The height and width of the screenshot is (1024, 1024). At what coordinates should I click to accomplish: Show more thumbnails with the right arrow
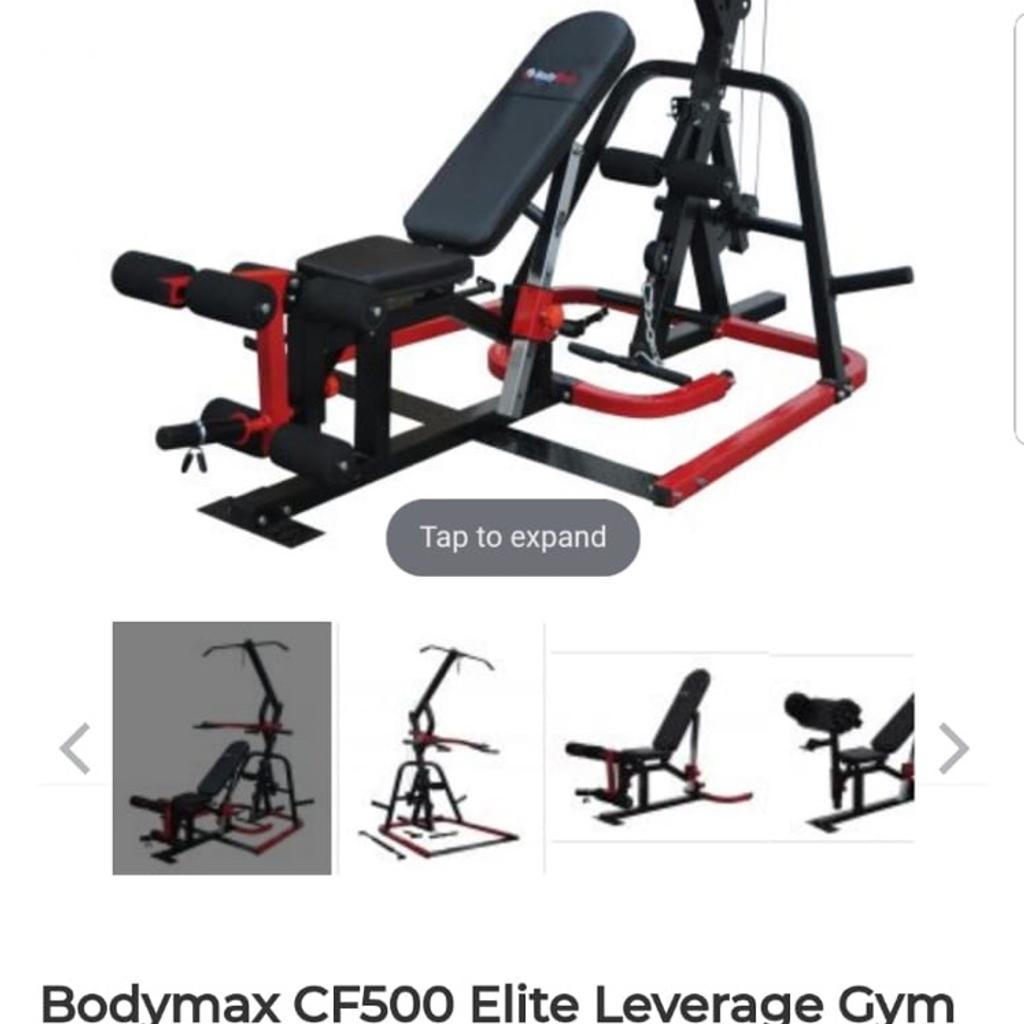[954, 748]
